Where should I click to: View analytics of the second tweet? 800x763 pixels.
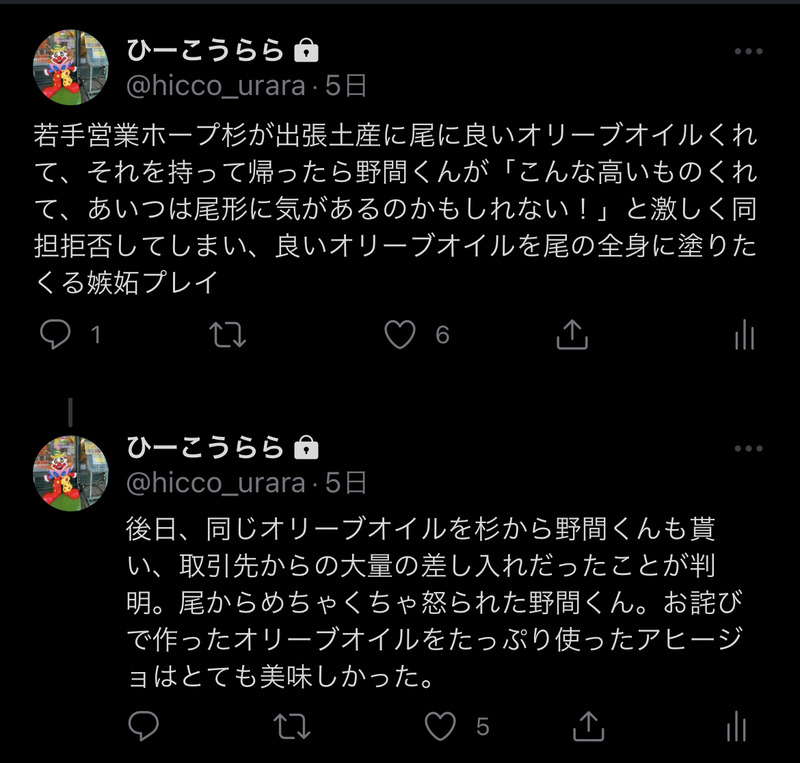tap(737, 727)
